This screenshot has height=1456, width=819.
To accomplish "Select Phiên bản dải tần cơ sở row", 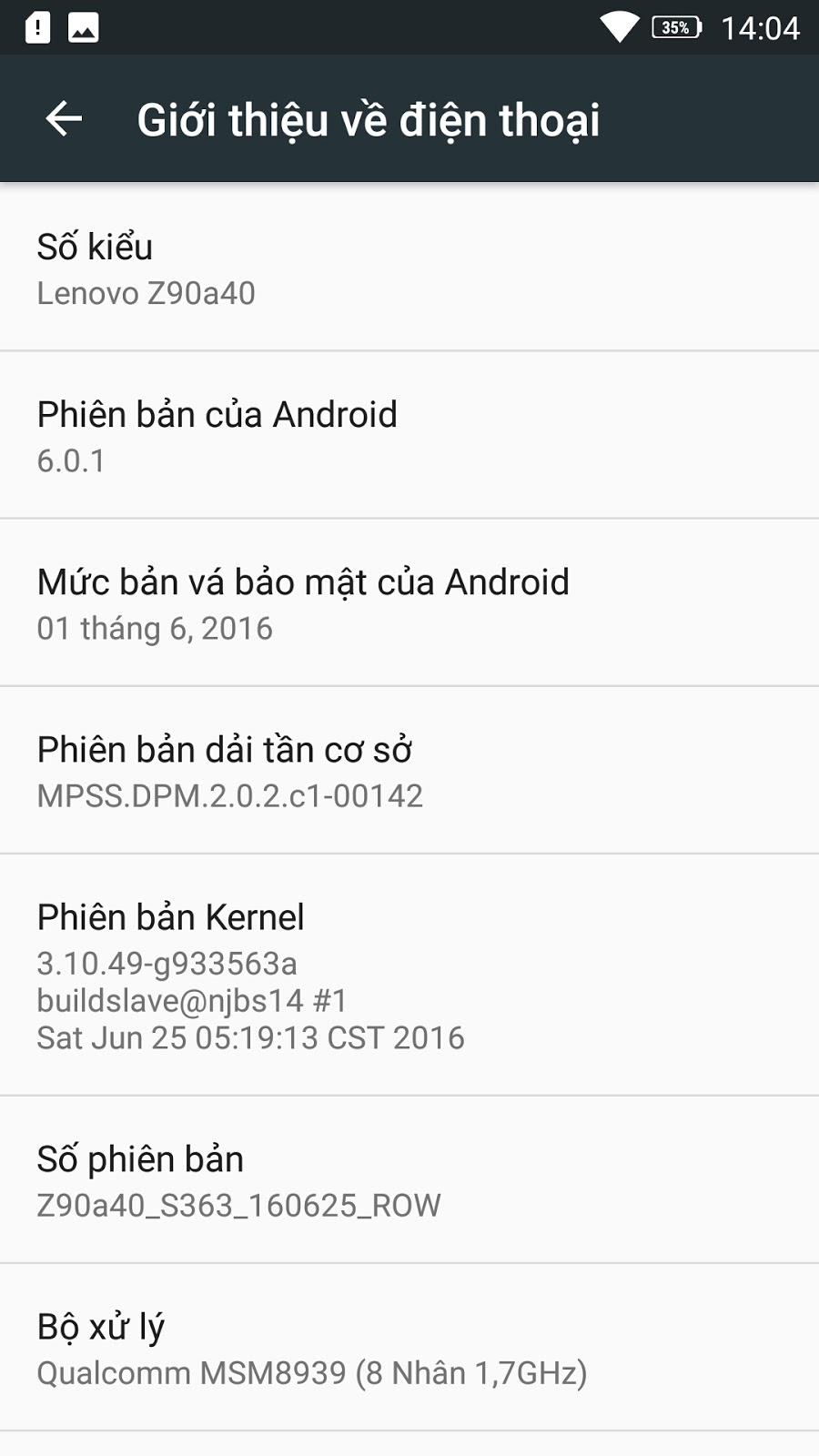I will [409, 770].
